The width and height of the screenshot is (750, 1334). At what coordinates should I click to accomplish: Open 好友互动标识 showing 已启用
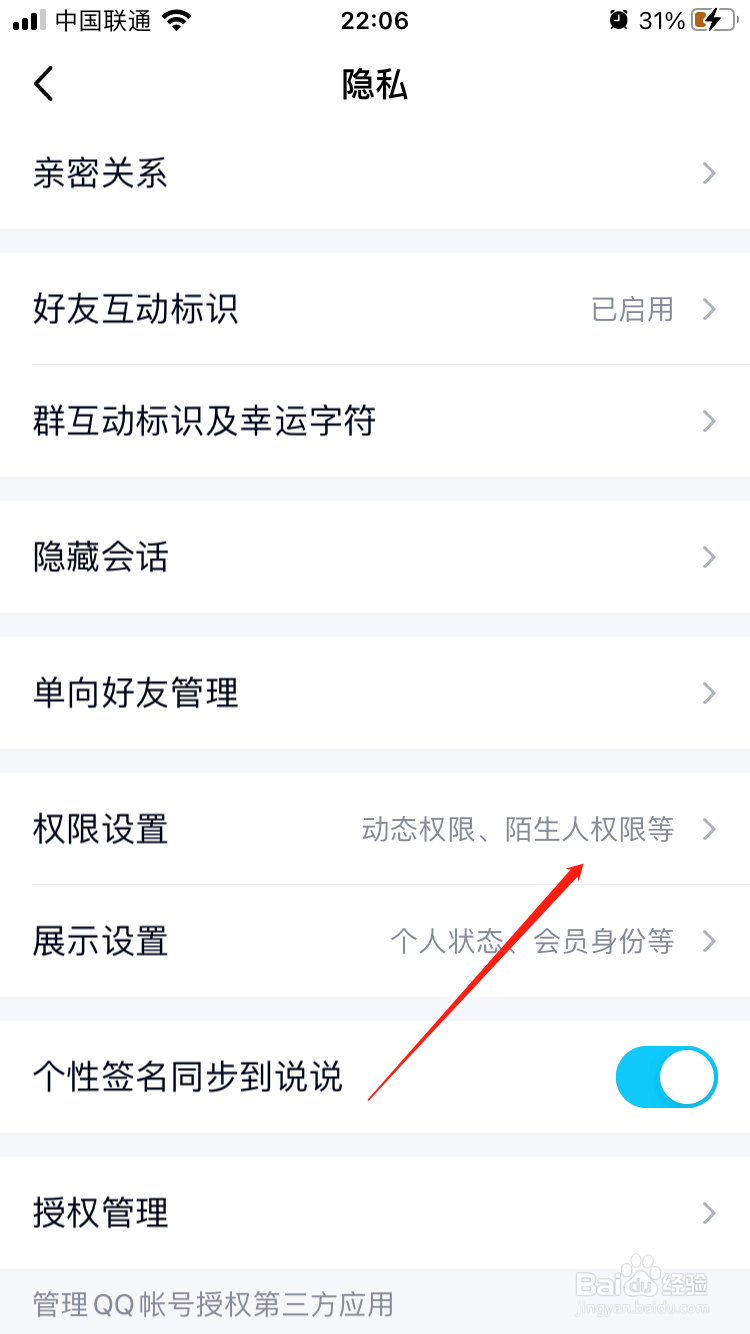[x=375, y=309]
